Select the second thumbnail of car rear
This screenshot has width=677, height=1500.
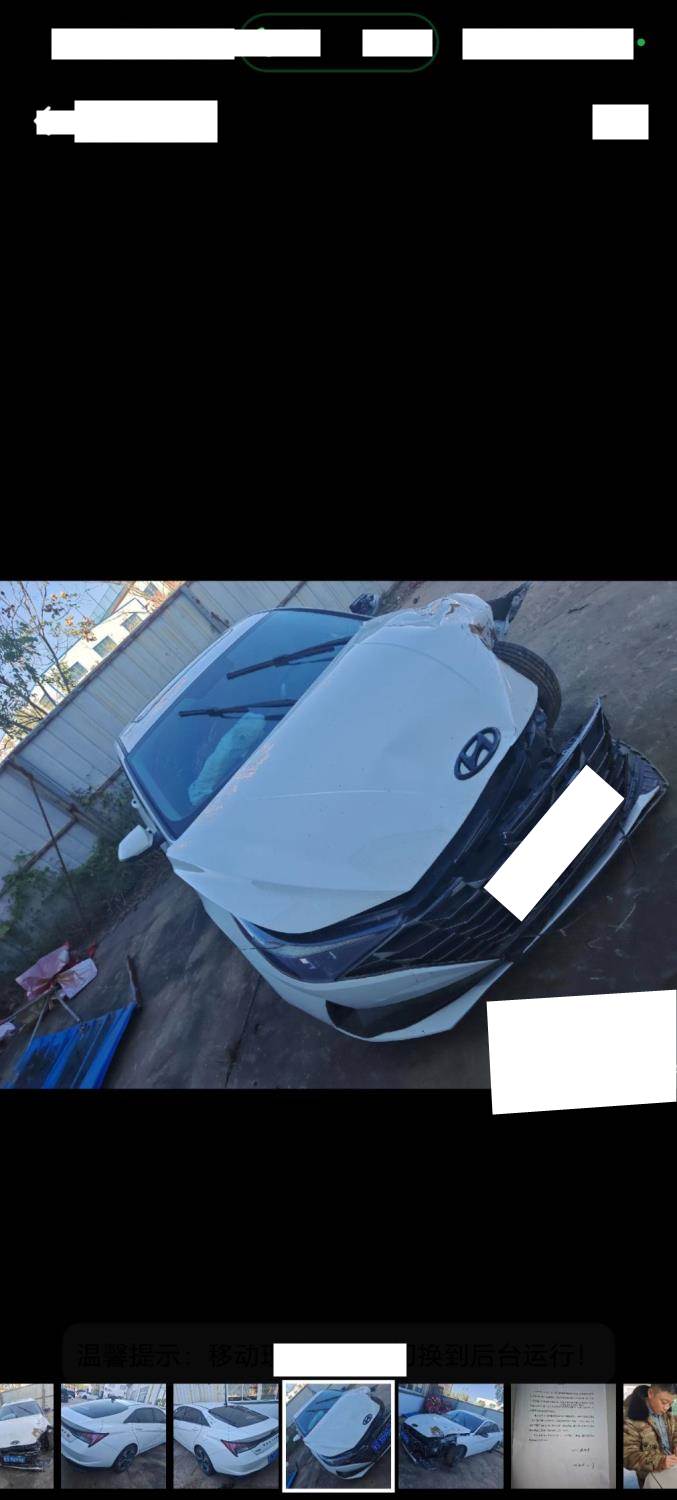[113, 1436]
